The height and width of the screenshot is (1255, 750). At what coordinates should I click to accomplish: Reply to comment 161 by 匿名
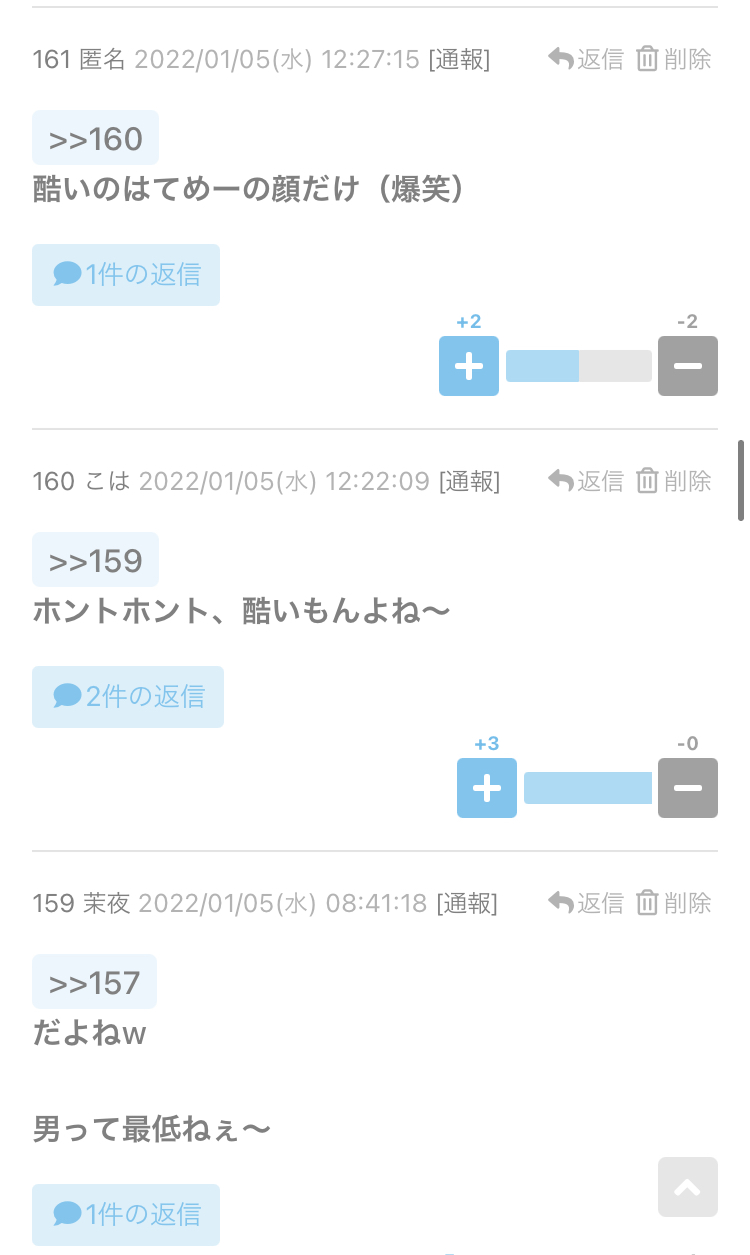pyautogui.click(x=586, y=59)
